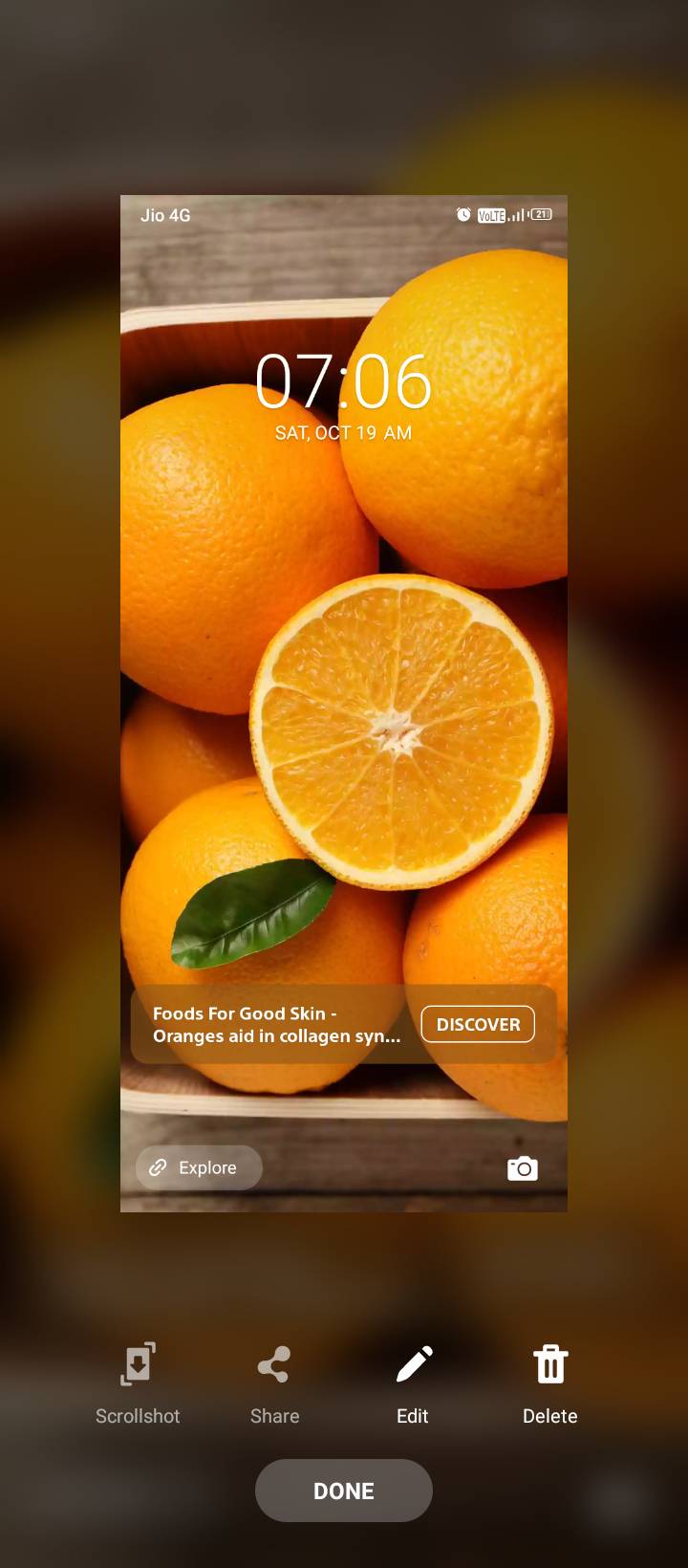Edit the screenshot
This screenshot has width=688, height=1568.
413,1383
